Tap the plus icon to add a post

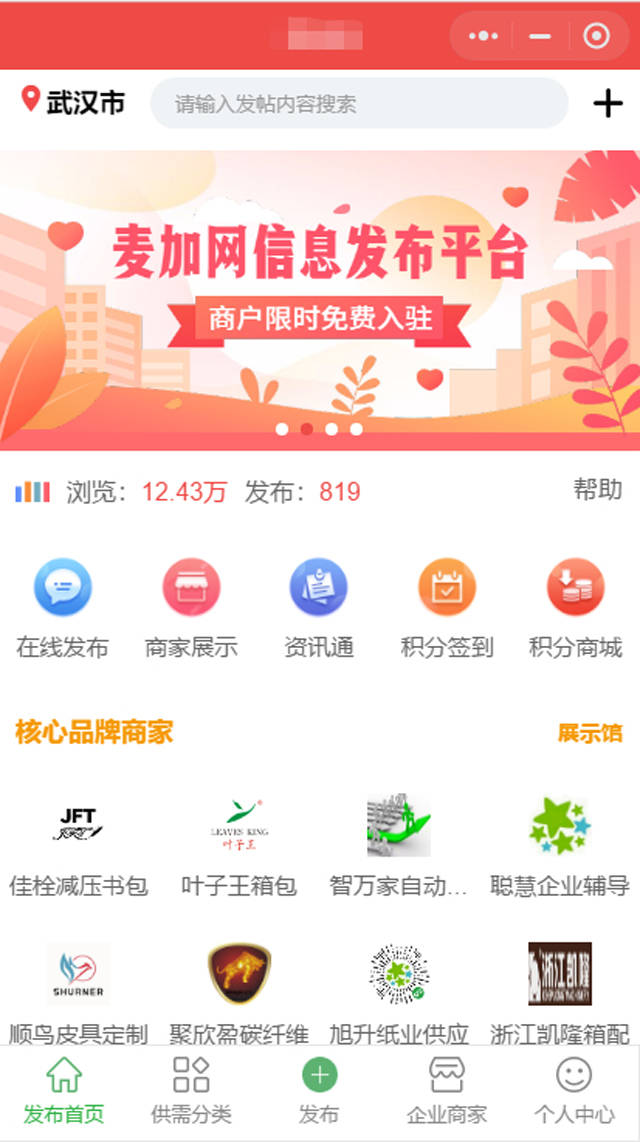click(608, 103)
